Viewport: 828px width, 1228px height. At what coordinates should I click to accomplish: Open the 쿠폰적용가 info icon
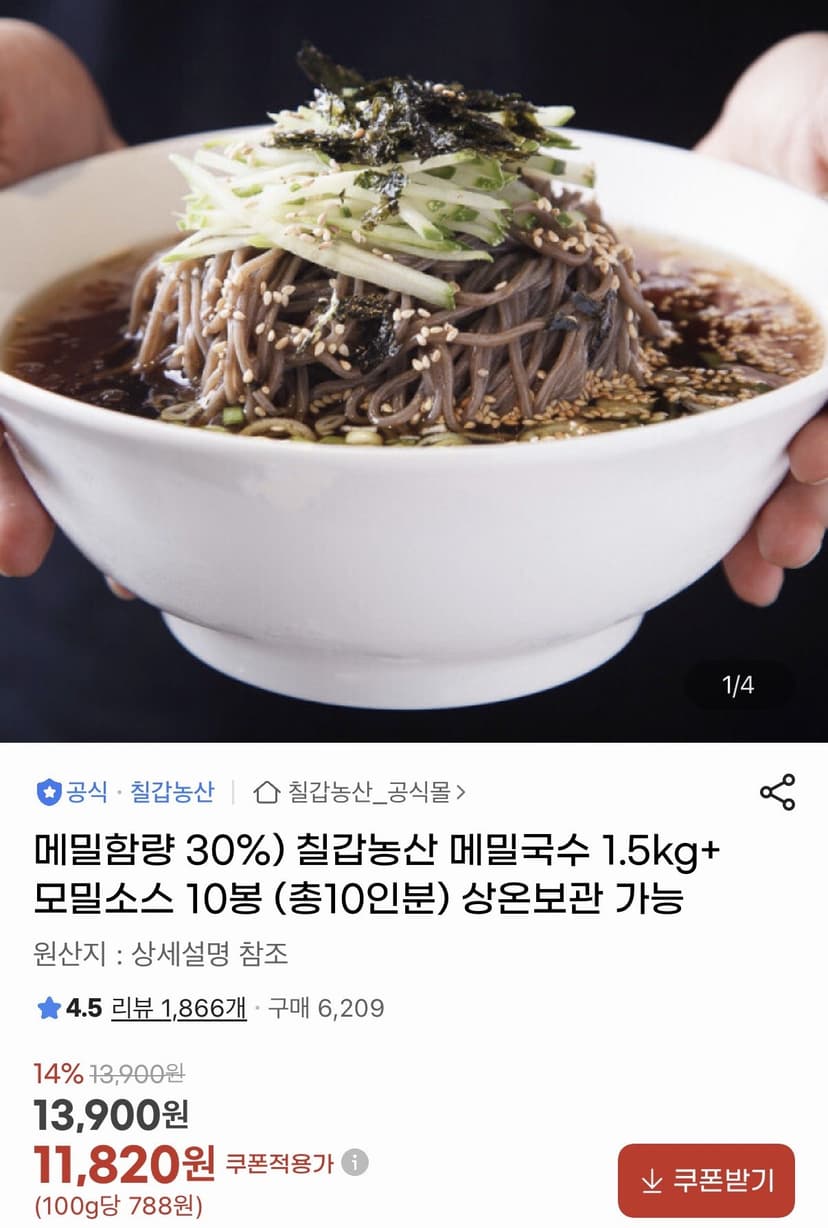tap(354, 1163)
